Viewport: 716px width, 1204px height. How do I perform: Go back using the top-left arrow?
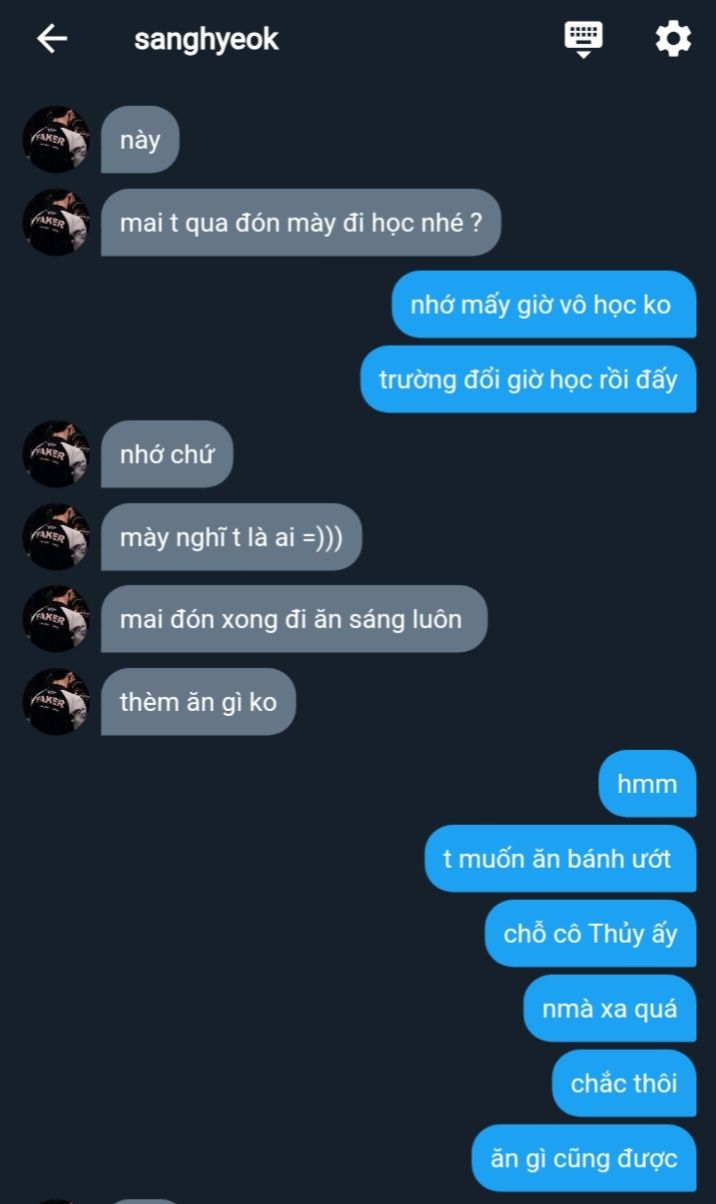51,39
